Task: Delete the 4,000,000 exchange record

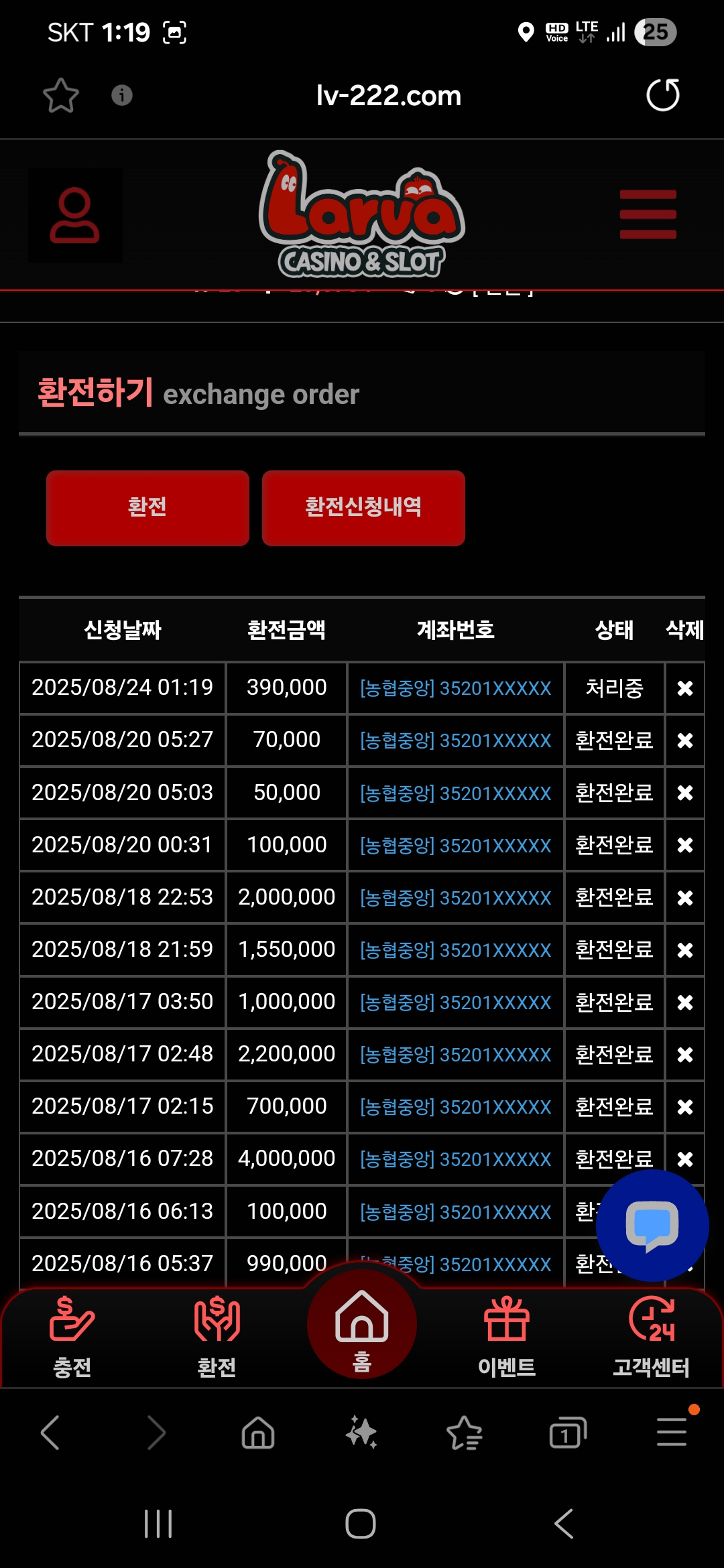Action: point(684,1159)
